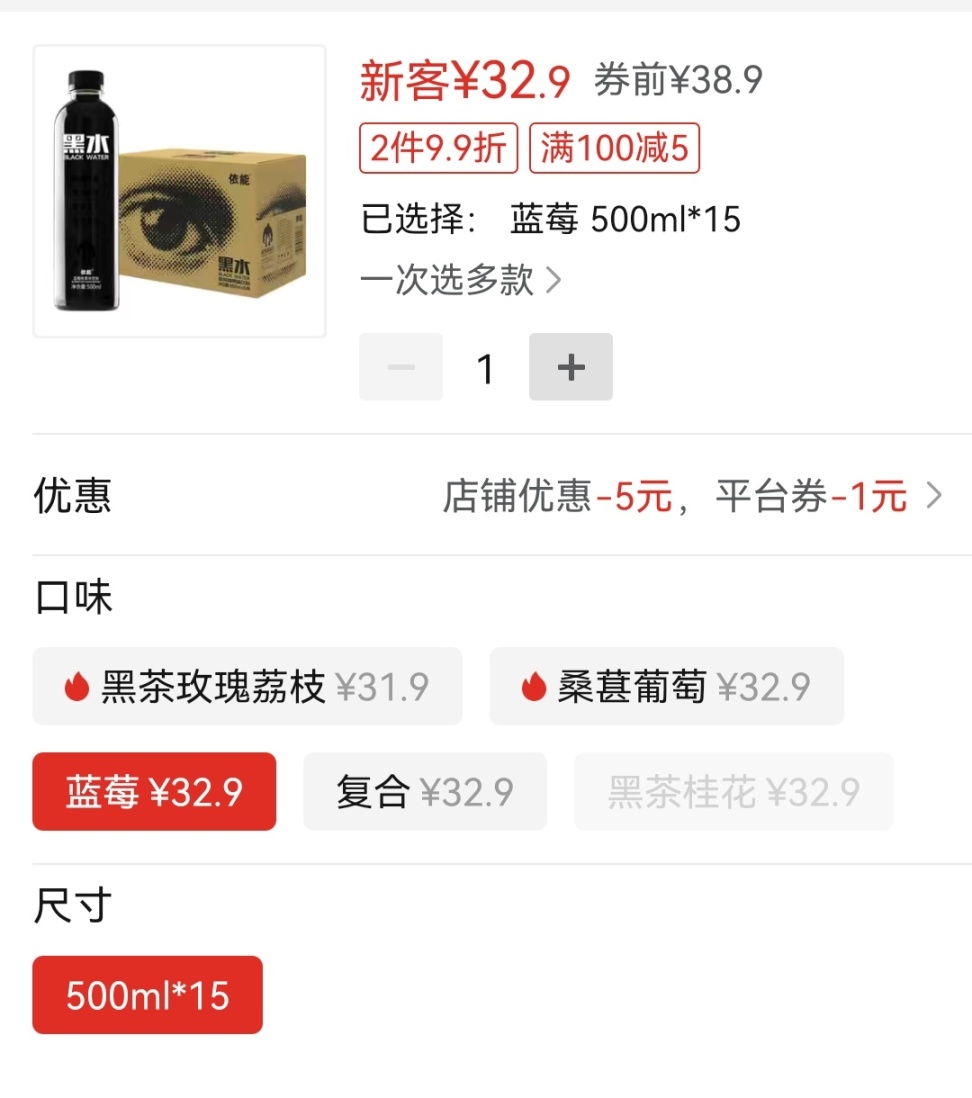
Task: Tap the 满100减5 coupon tag
Action: [614, 149]
